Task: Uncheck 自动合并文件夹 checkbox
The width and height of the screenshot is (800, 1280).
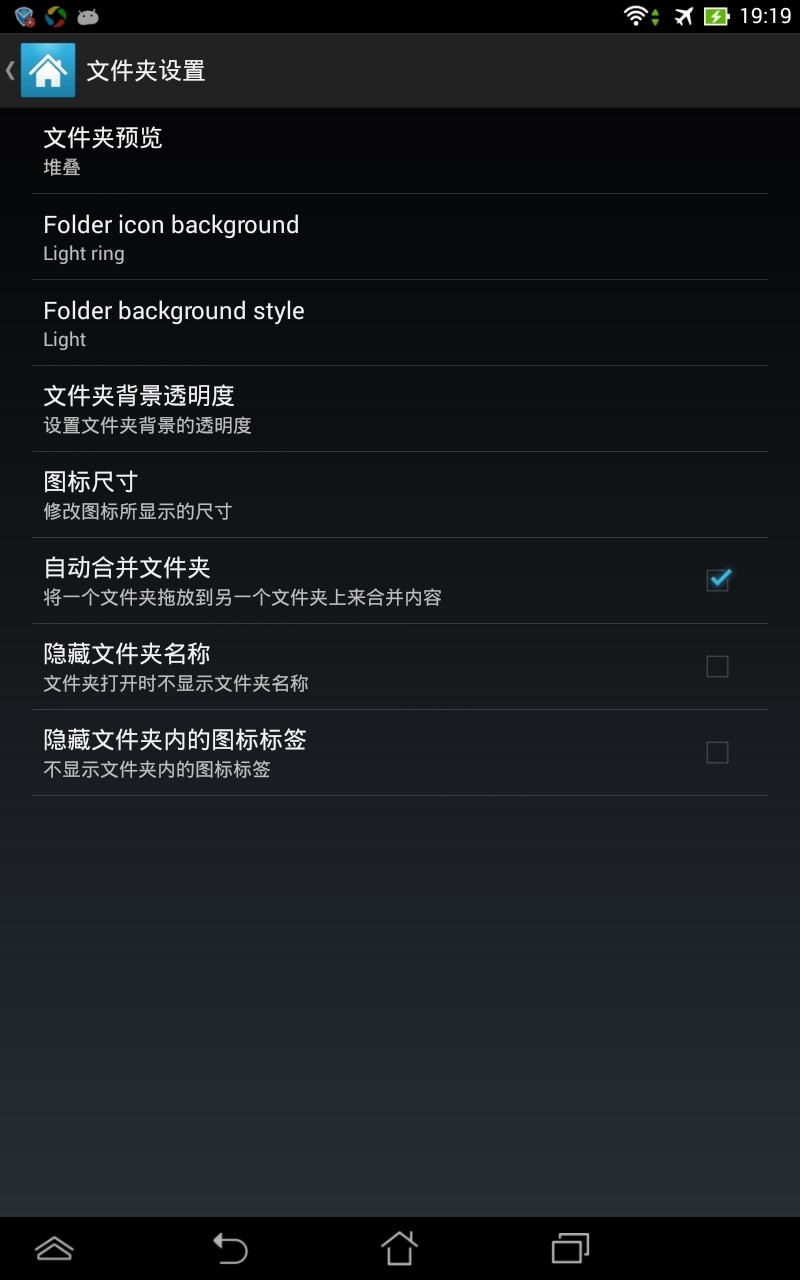Action: coord(717,580)
